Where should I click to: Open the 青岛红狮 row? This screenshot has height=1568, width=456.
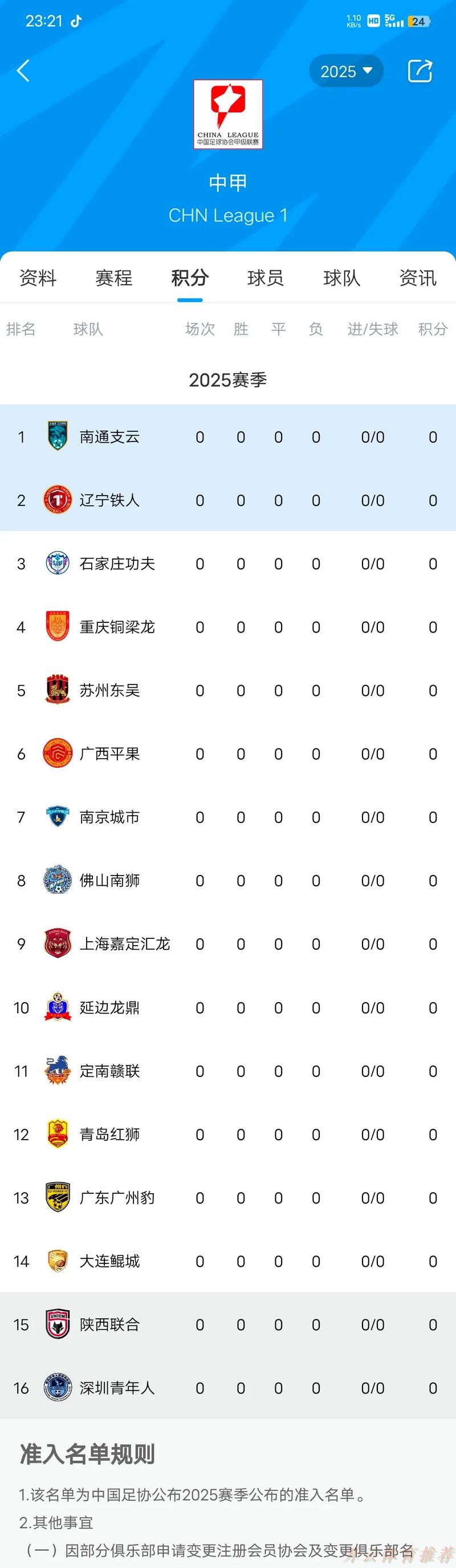point(109,1134)
